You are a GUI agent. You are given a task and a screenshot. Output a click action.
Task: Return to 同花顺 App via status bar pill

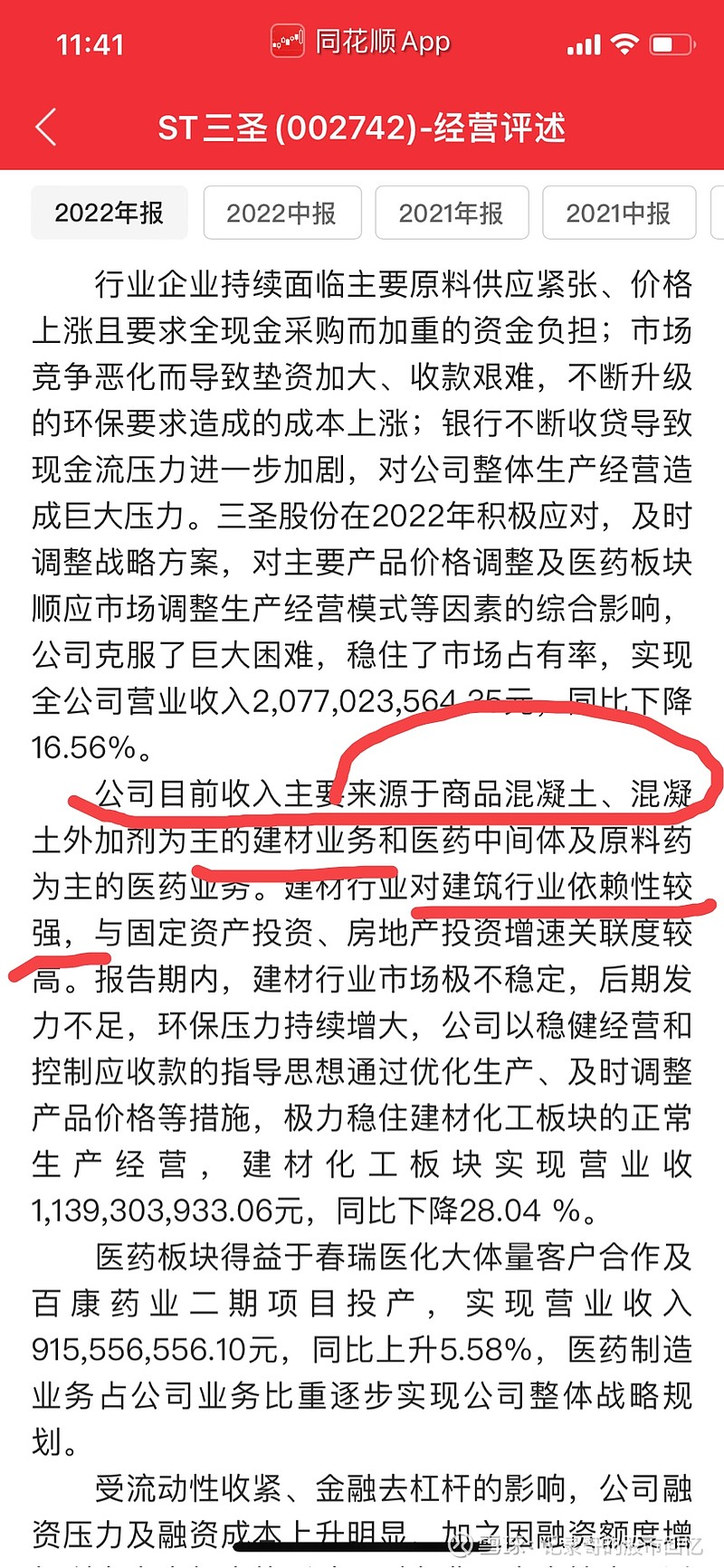pyautogui.click(x=360, y=42)
